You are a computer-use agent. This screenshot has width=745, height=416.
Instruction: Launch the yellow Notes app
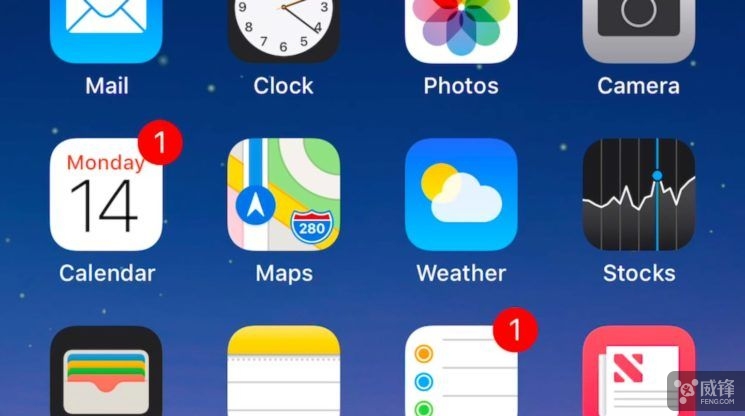coord(284,371)
